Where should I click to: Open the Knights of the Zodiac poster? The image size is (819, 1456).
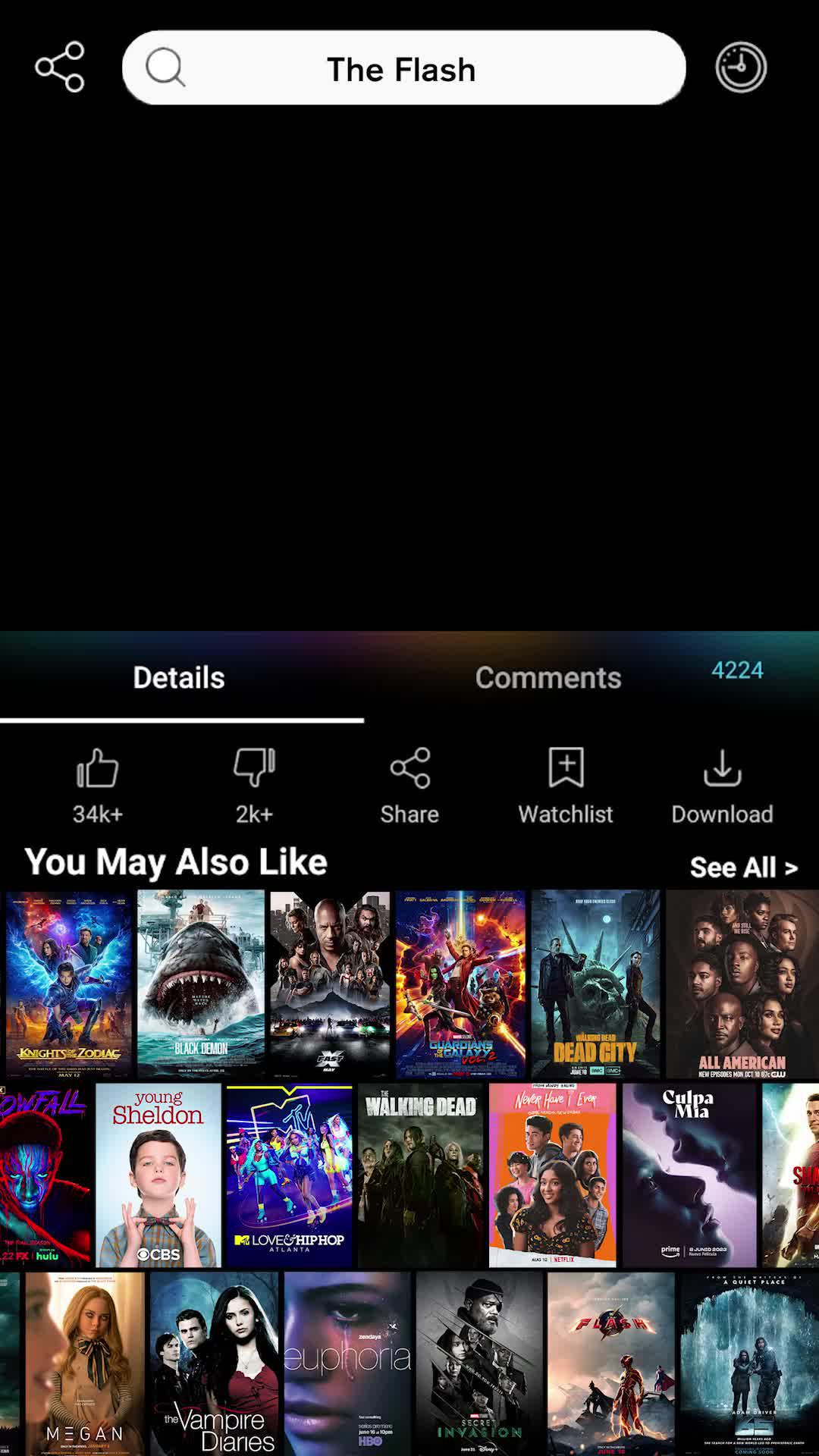69,984
